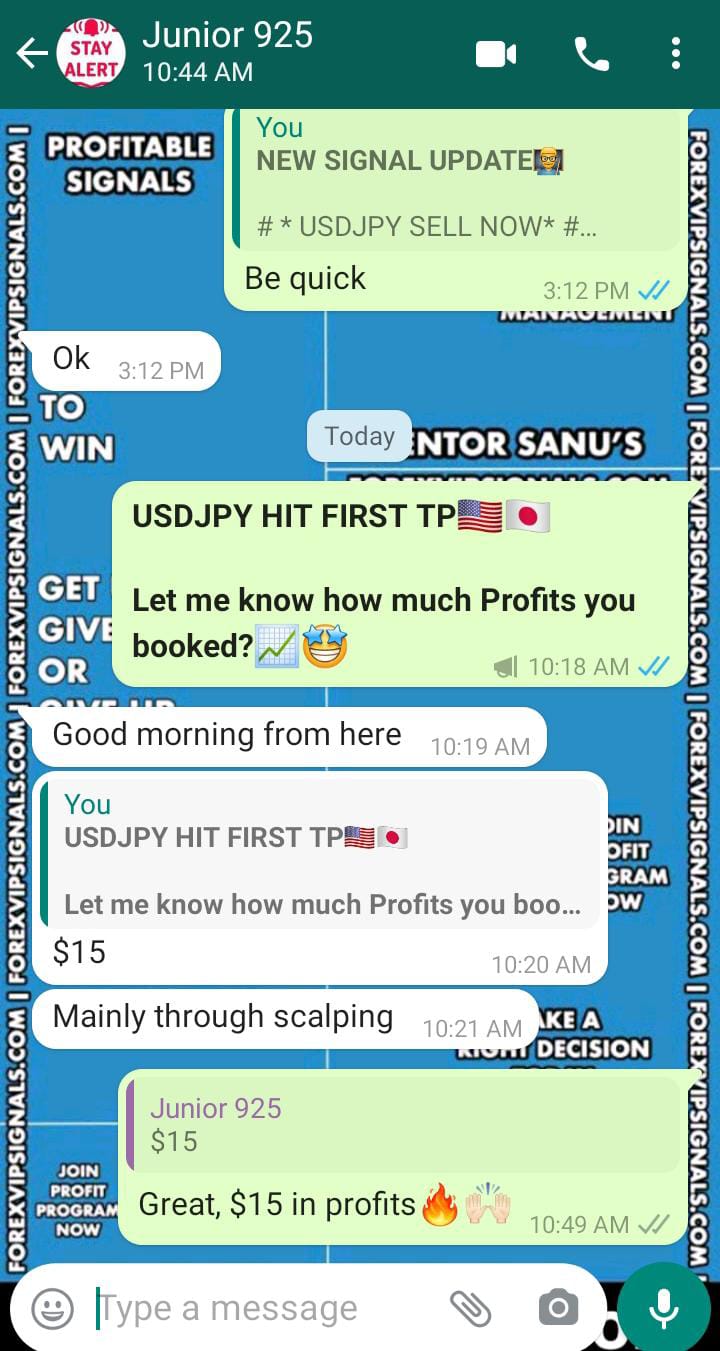Focus the Type a message field
This screenshot has width=720, height=1351.
click(x=260, y=1308)
